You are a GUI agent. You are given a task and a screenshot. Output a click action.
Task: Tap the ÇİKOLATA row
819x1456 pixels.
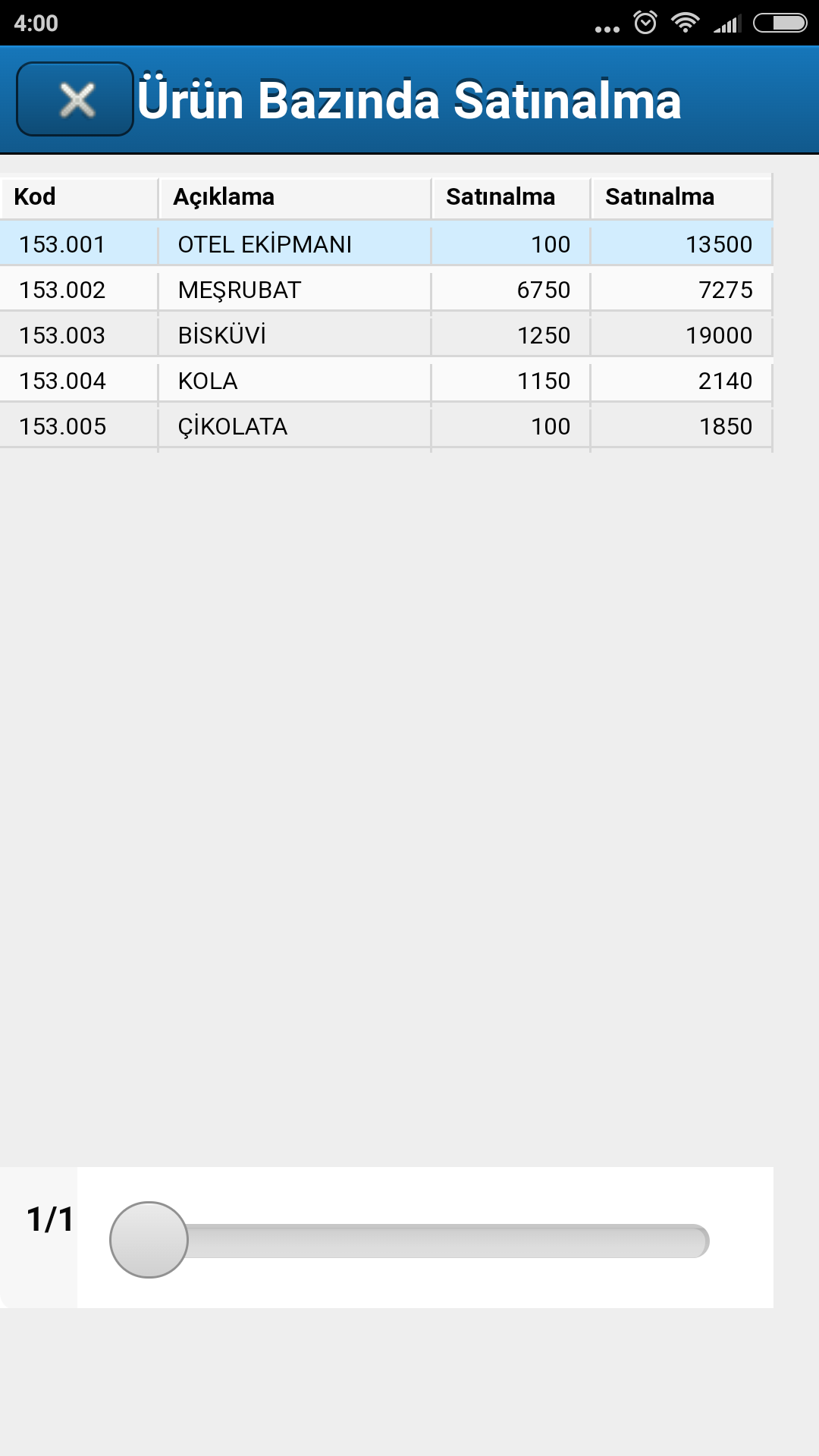point(387,425)
